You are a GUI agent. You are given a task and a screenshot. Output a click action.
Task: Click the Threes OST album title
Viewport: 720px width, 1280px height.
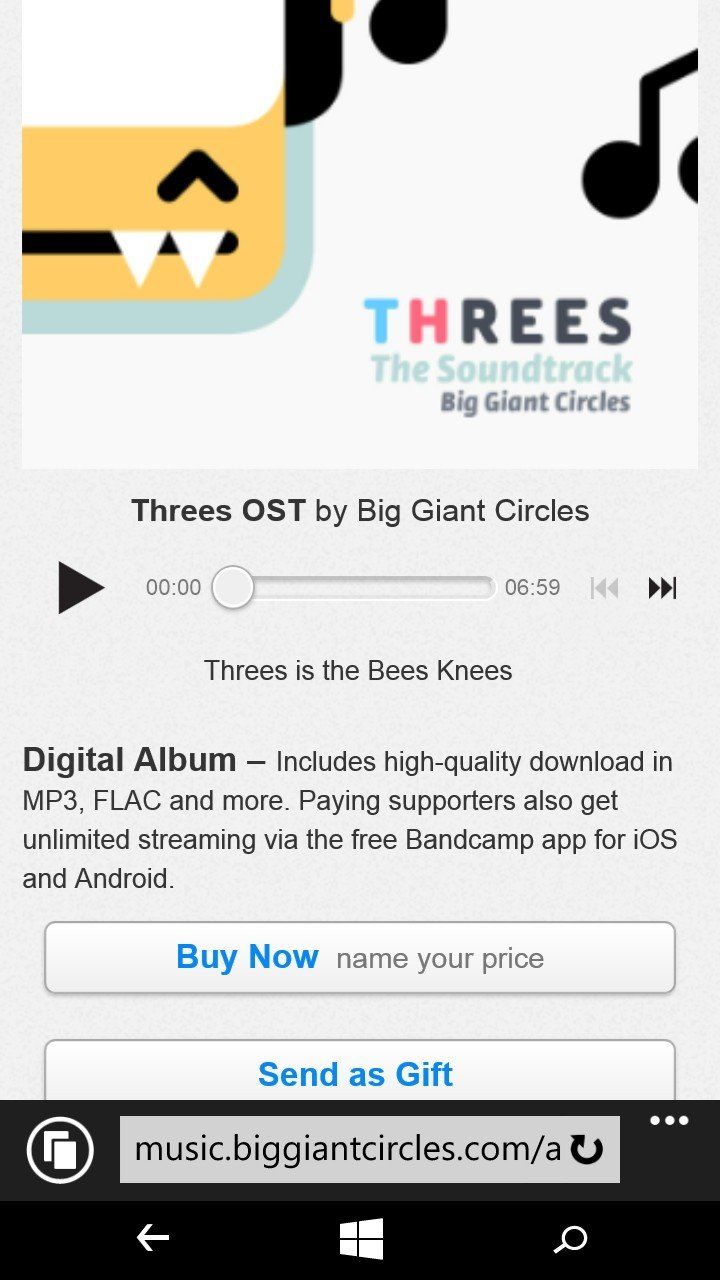218,511
